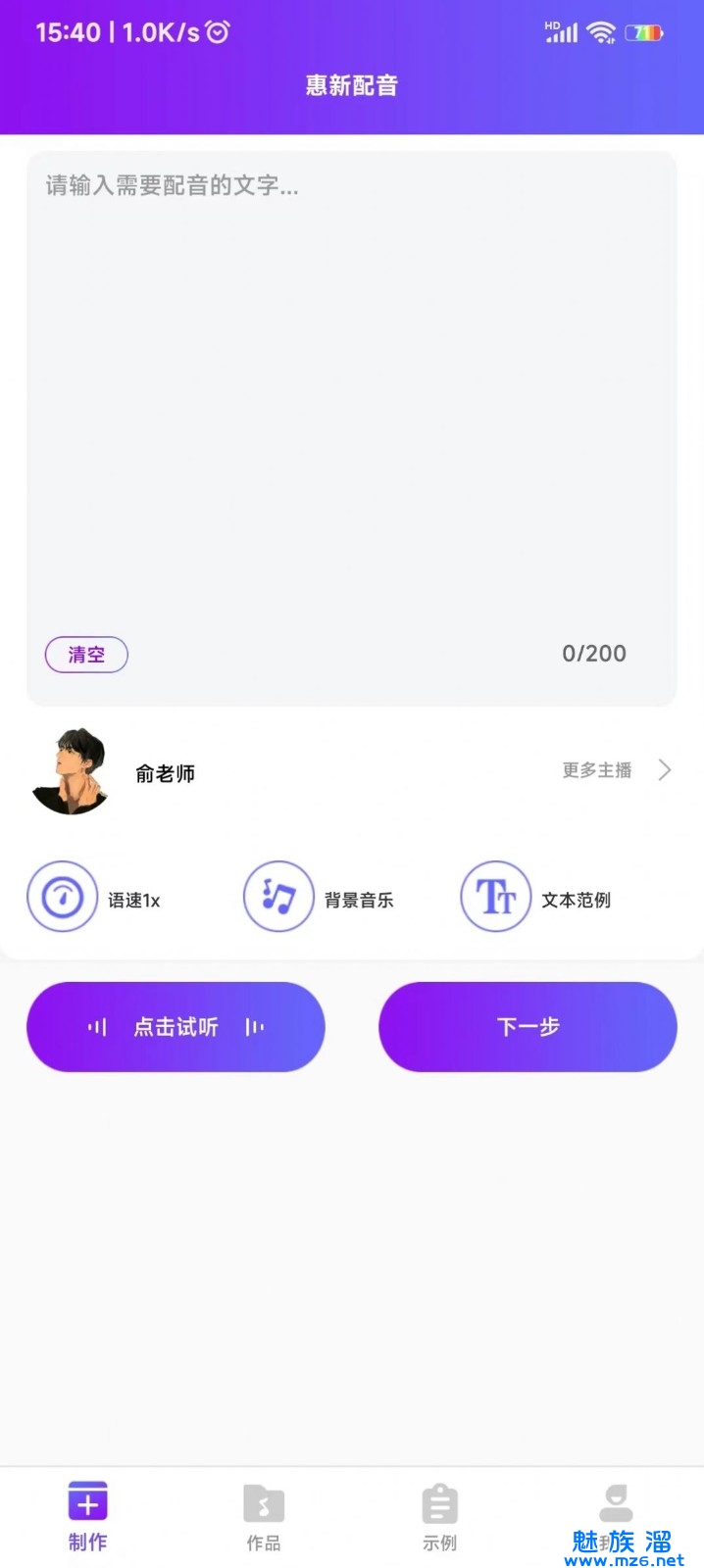Adjust speech speed via 语速1x
The width and height of the screenshot is (704, 1568).
[x=94, y=897]
